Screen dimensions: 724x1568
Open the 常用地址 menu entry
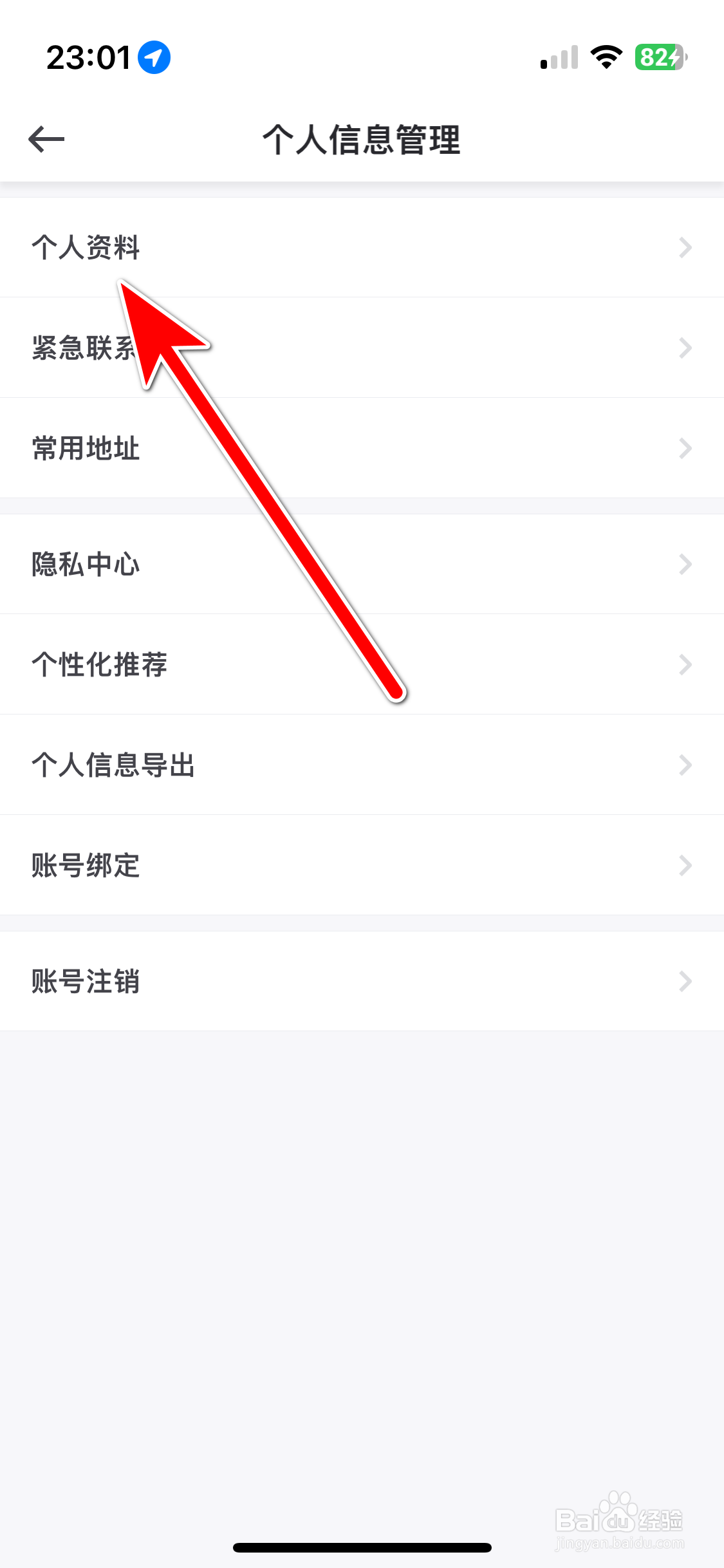86,448
